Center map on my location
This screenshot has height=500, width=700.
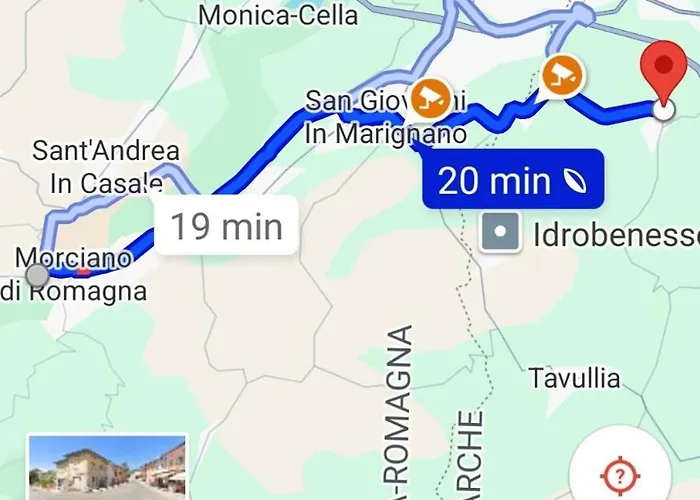pyautogui.click(x=617, y=472)
